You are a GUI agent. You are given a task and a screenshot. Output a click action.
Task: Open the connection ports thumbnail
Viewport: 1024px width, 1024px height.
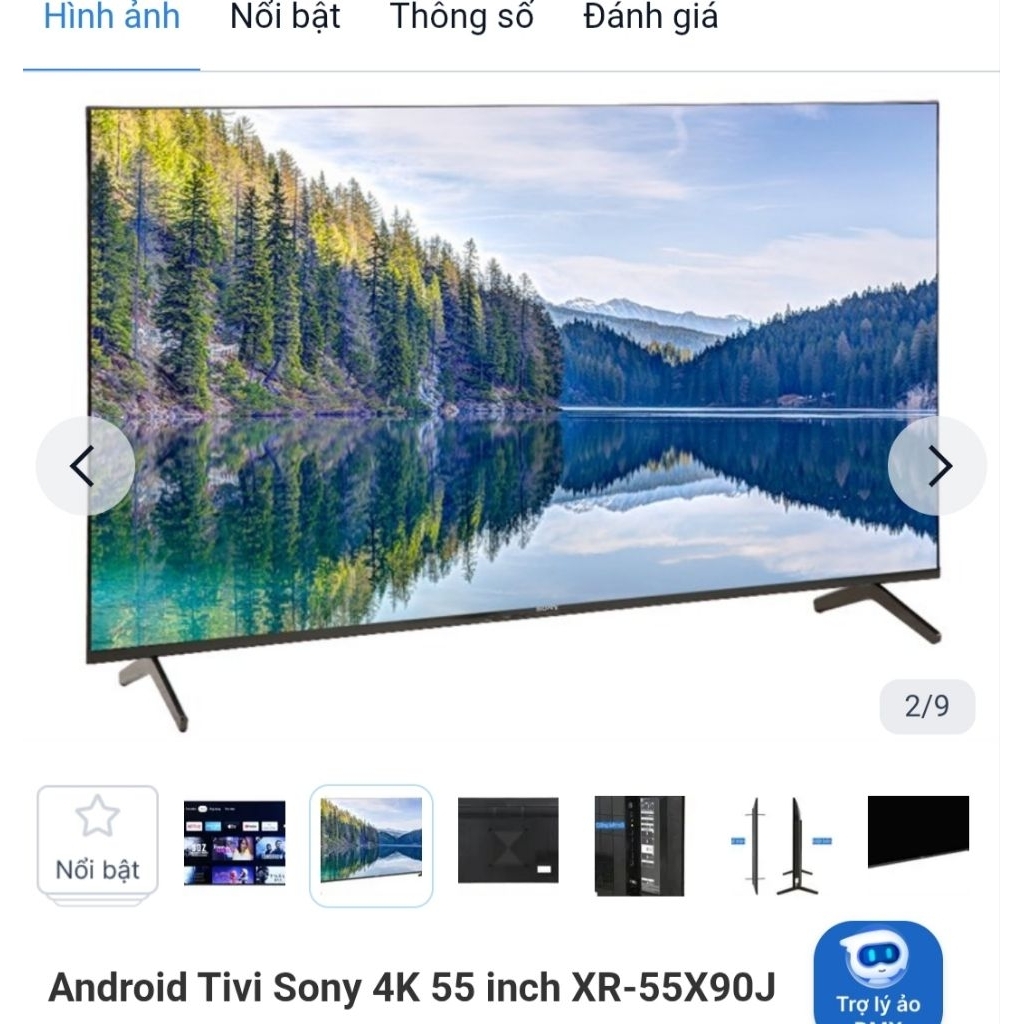tap(640, 844)
